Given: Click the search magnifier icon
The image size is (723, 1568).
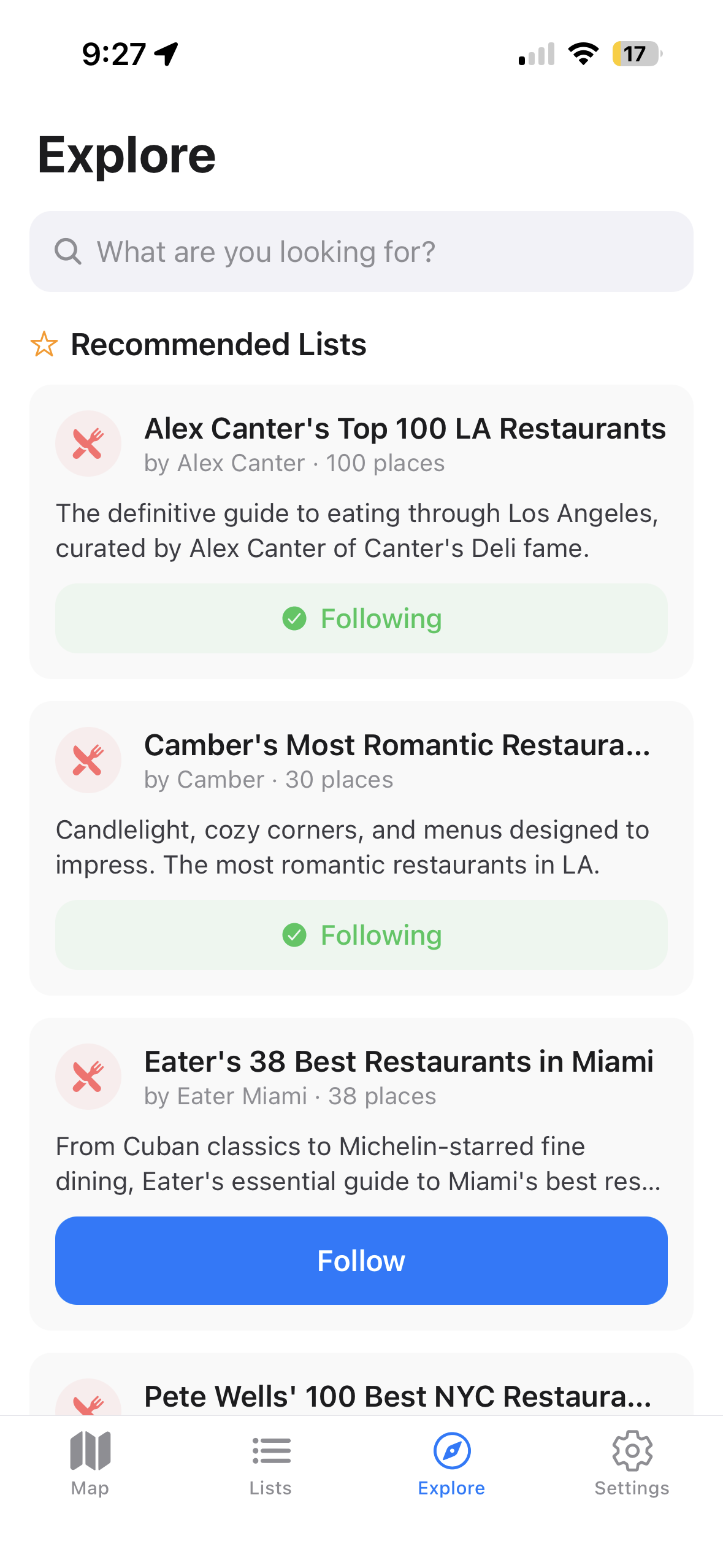Looking at the screenshot, I should pyautogui.click(x=69, y=251).
